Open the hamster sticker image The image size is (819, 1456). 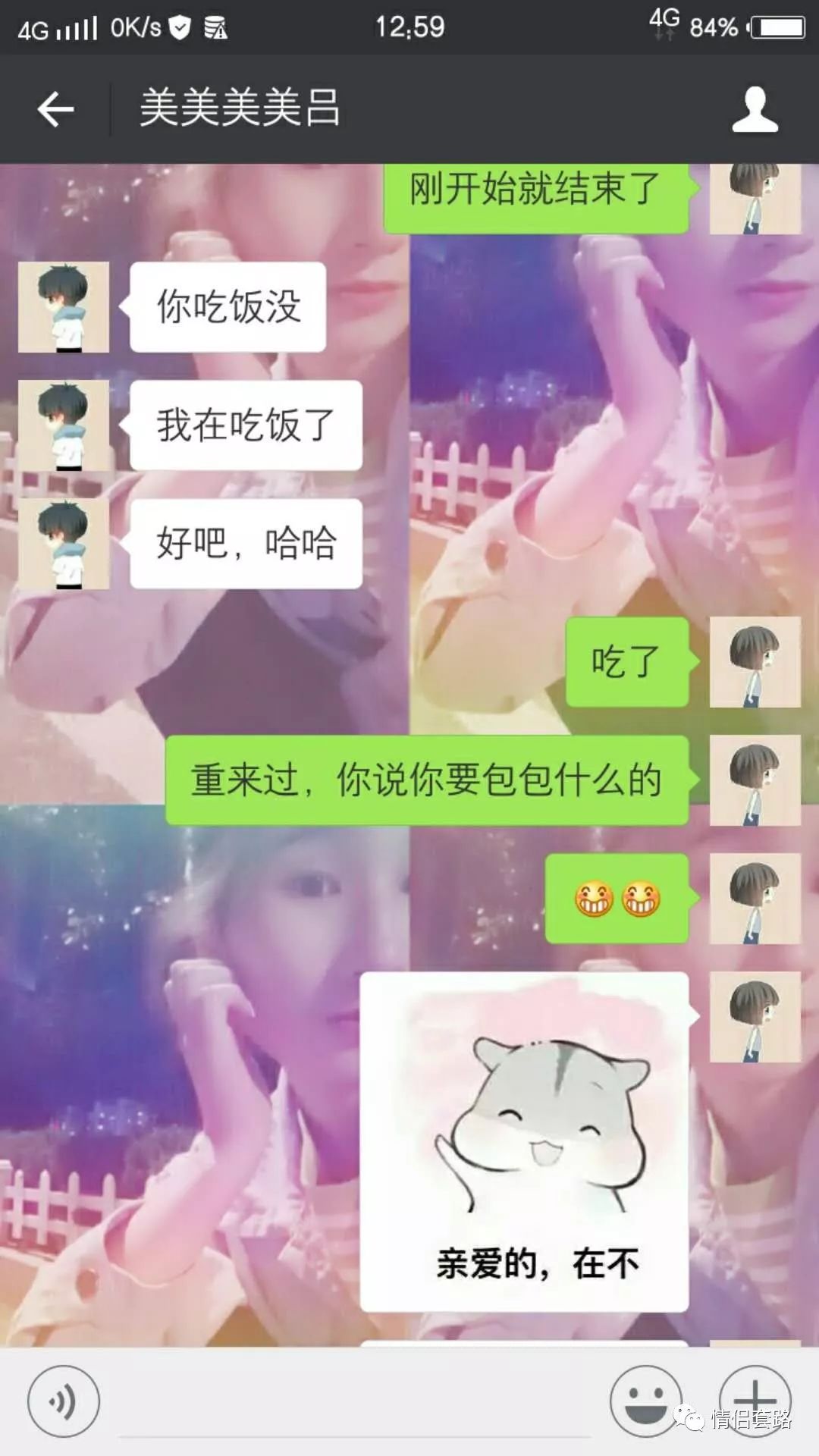click(x=524, y=1141)
